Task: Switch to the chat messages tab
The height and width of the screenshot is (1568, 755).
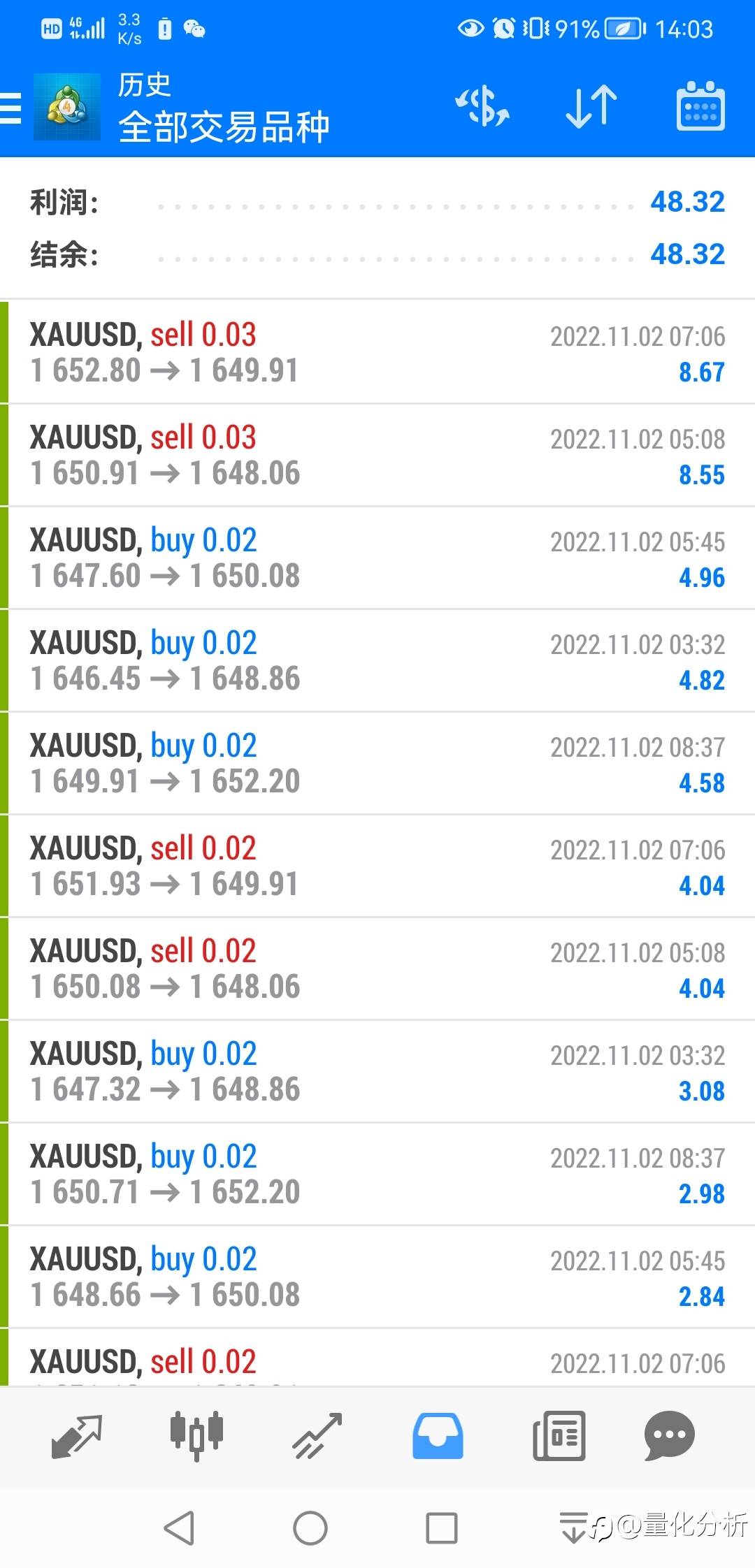Action: (x=669, y=1437)
